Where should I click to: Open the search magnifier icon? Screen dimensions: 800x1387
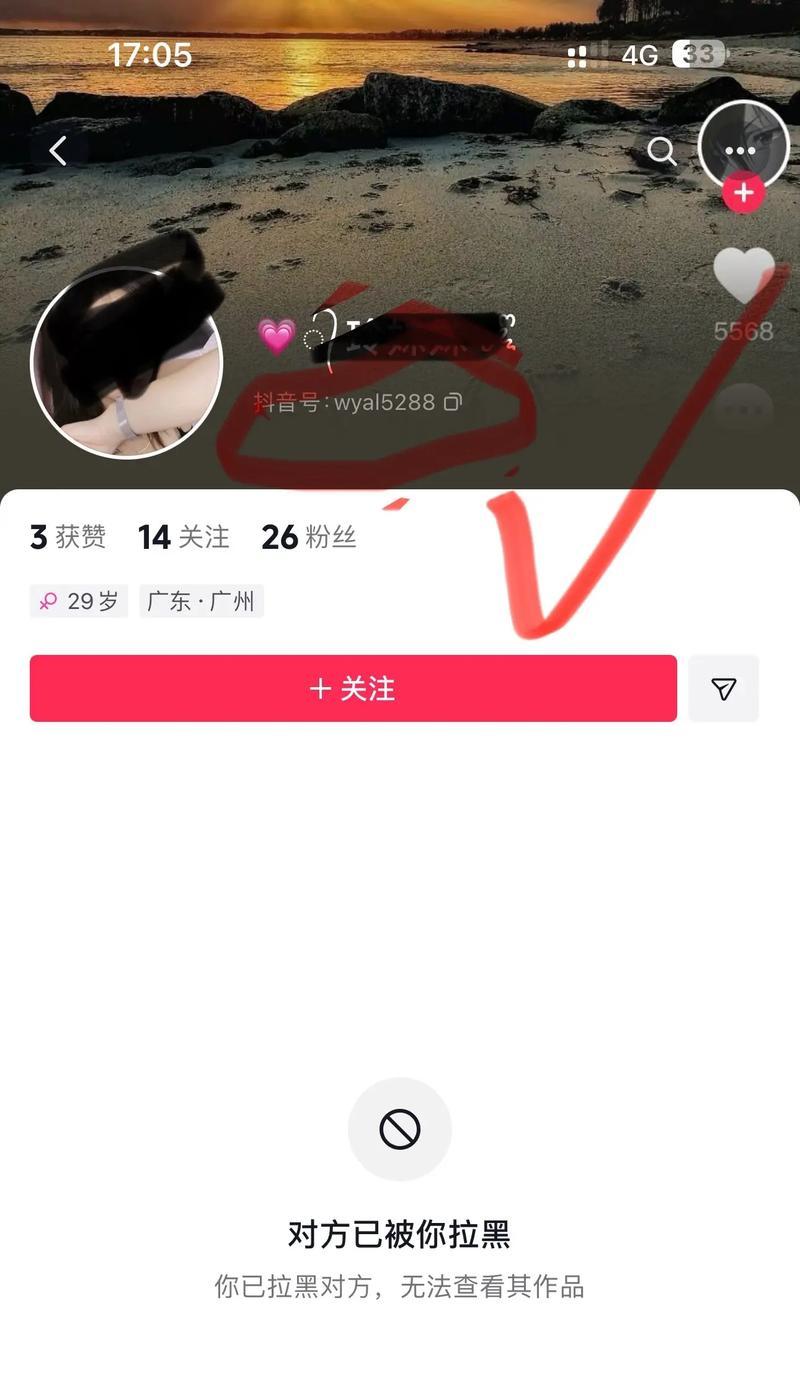pyautogui.click(x=661, y=151)
